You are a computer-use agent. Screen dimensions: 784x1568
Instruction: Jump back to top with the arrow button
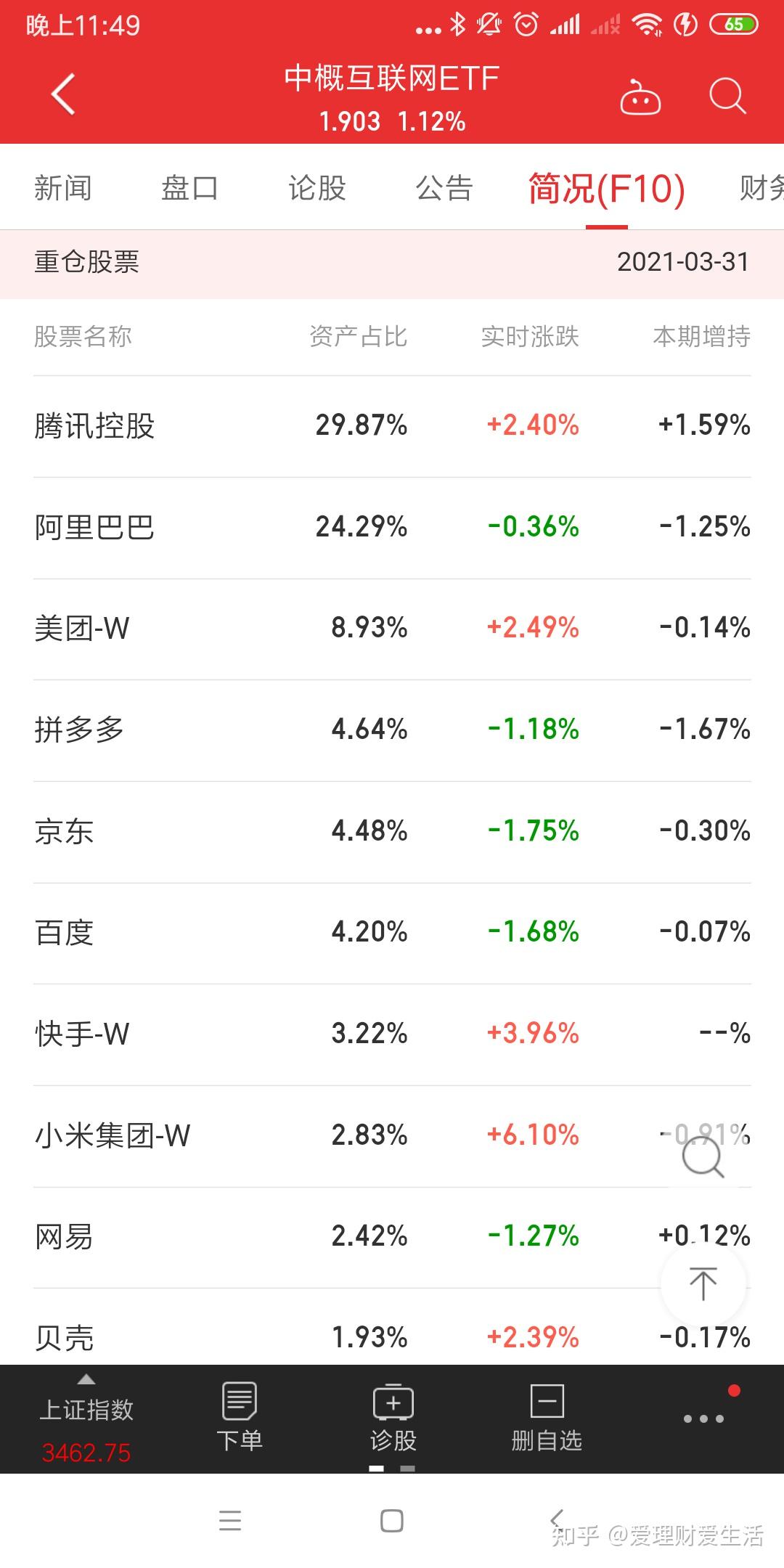click(703, 1283)
